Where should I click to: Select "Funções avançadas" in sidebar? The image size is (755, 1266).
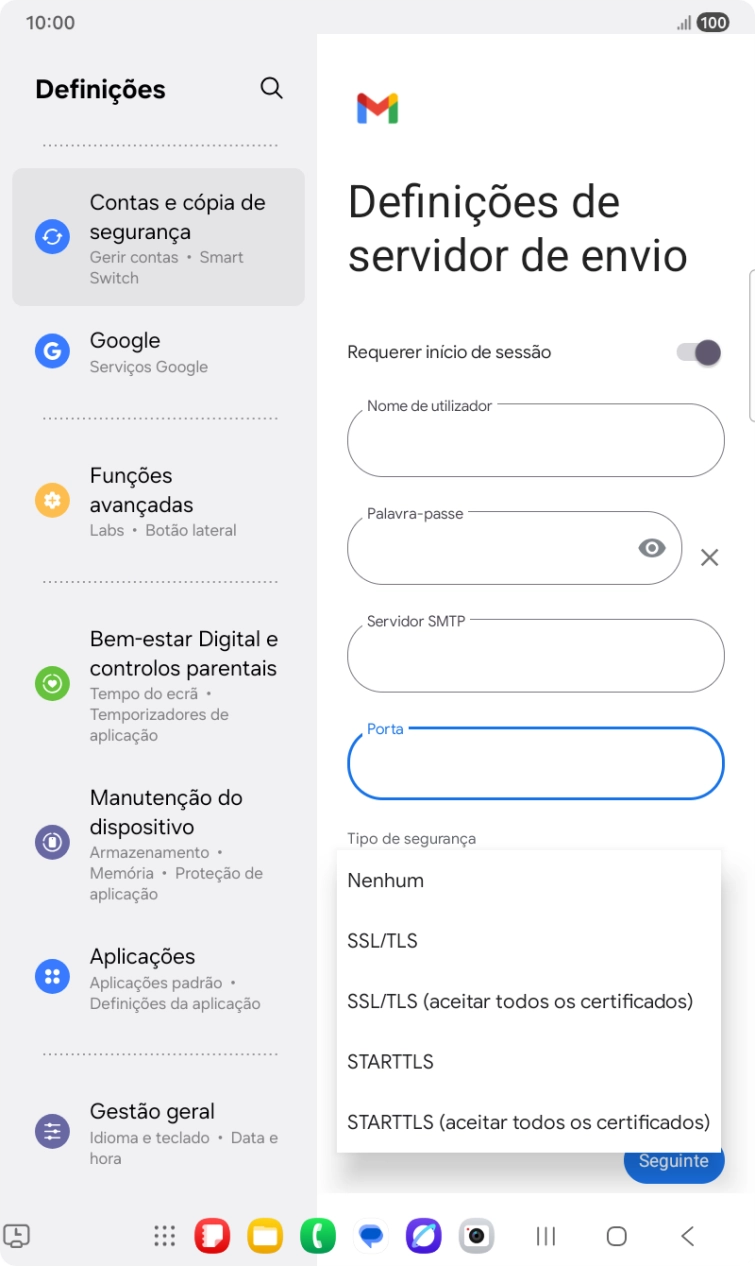coord(152,490)
